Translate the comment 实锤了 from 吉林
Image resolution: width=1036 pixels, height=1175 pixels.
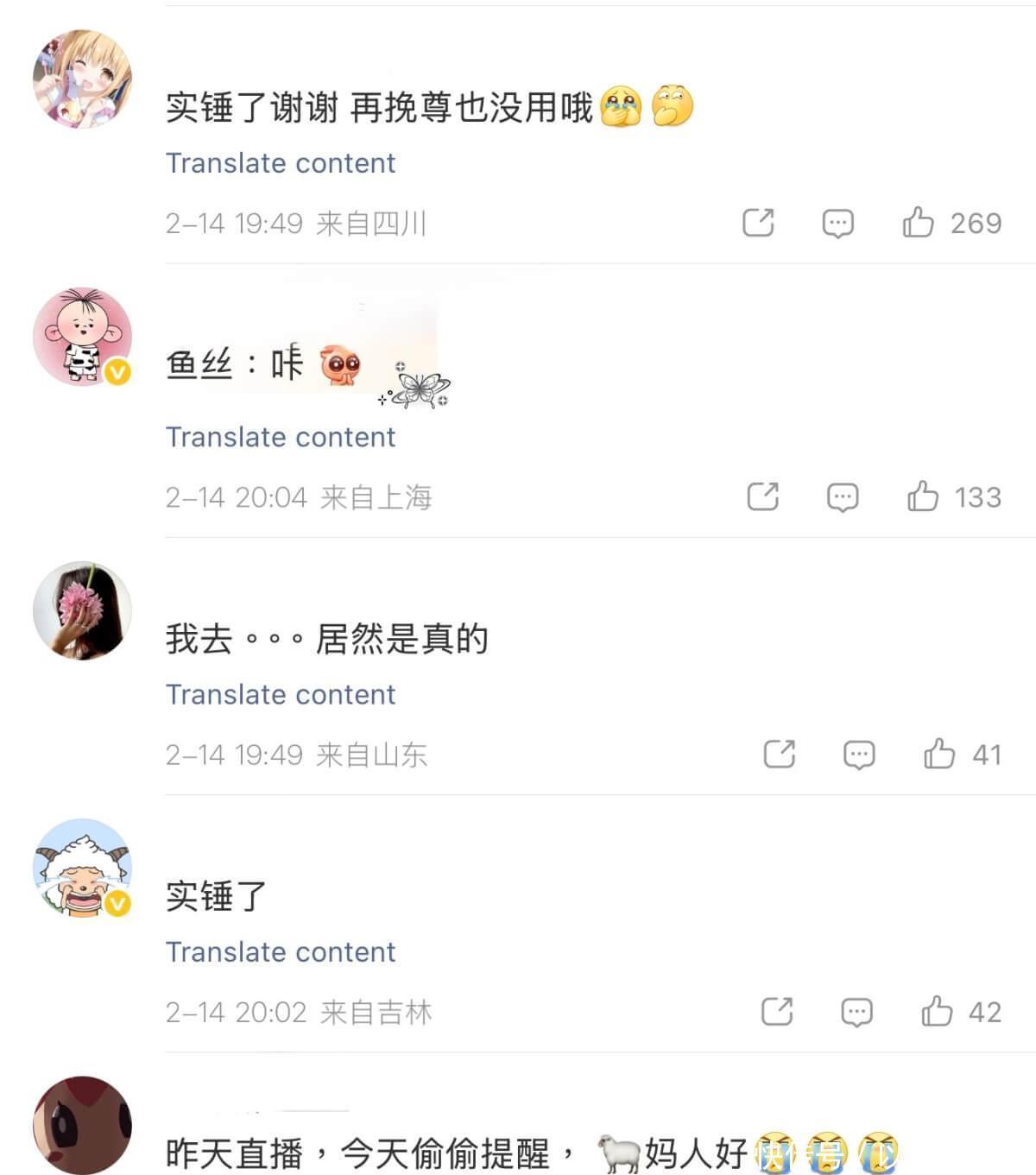281,952
